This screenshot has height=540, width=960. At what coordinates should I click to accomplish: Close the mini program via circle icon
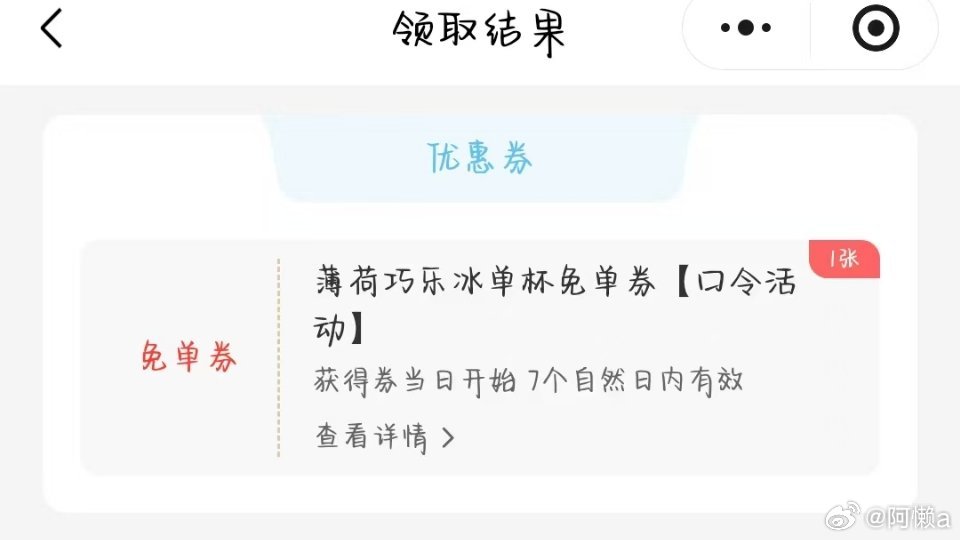coord(875,29)
